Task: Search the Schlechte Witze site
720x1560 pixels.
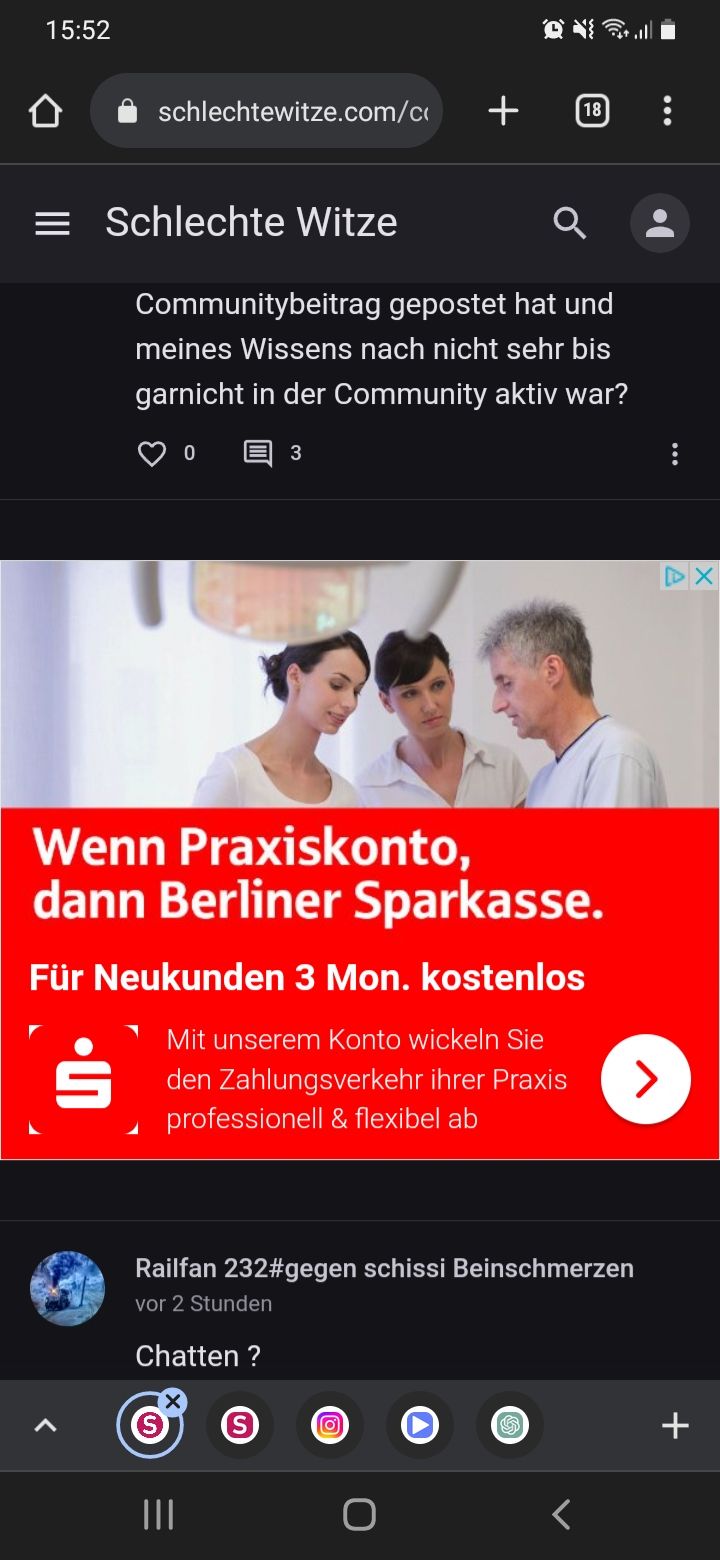Action: pos(570,223)
